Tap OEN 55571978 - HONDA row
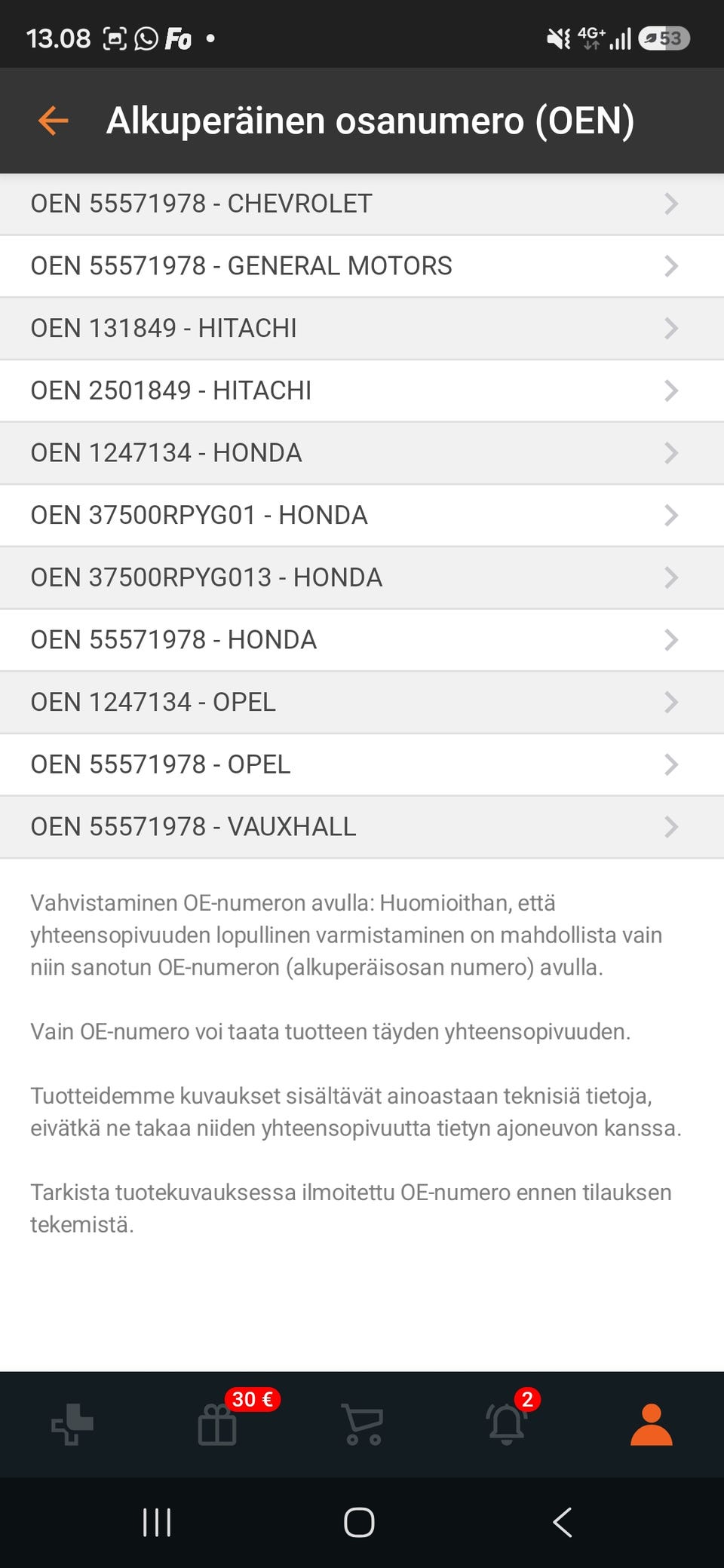 (362, 640)
